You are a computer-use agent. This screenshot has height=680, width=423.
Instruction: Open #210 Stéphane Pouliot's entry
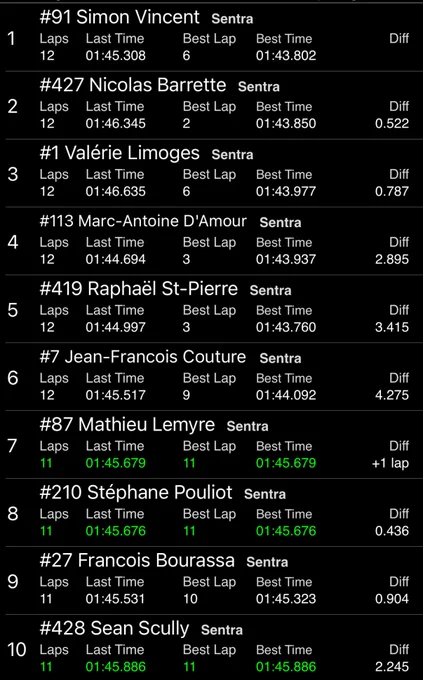211,513
